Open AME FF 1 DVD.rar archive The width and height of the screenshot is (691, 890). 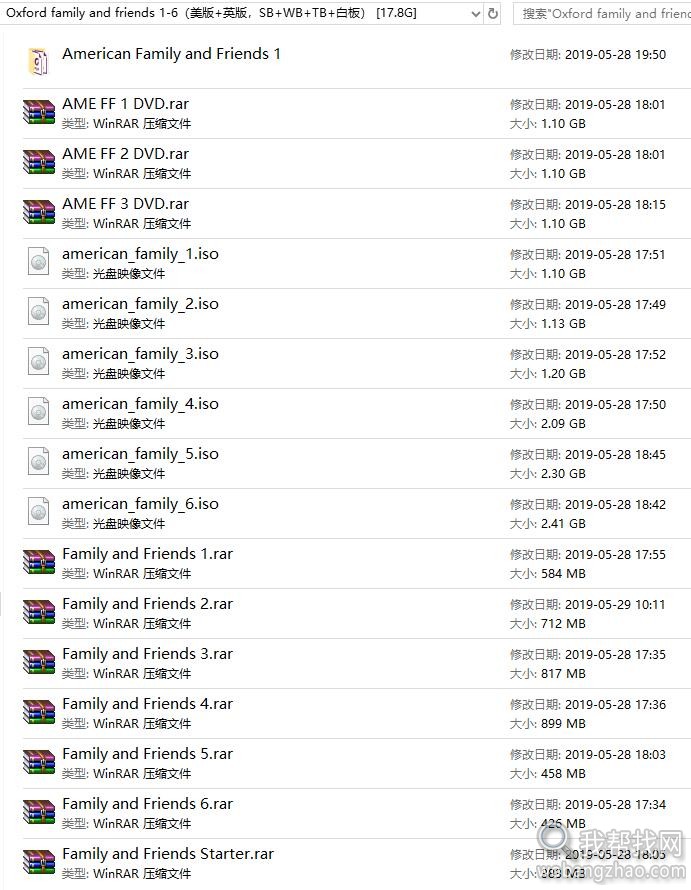point(125,104)
